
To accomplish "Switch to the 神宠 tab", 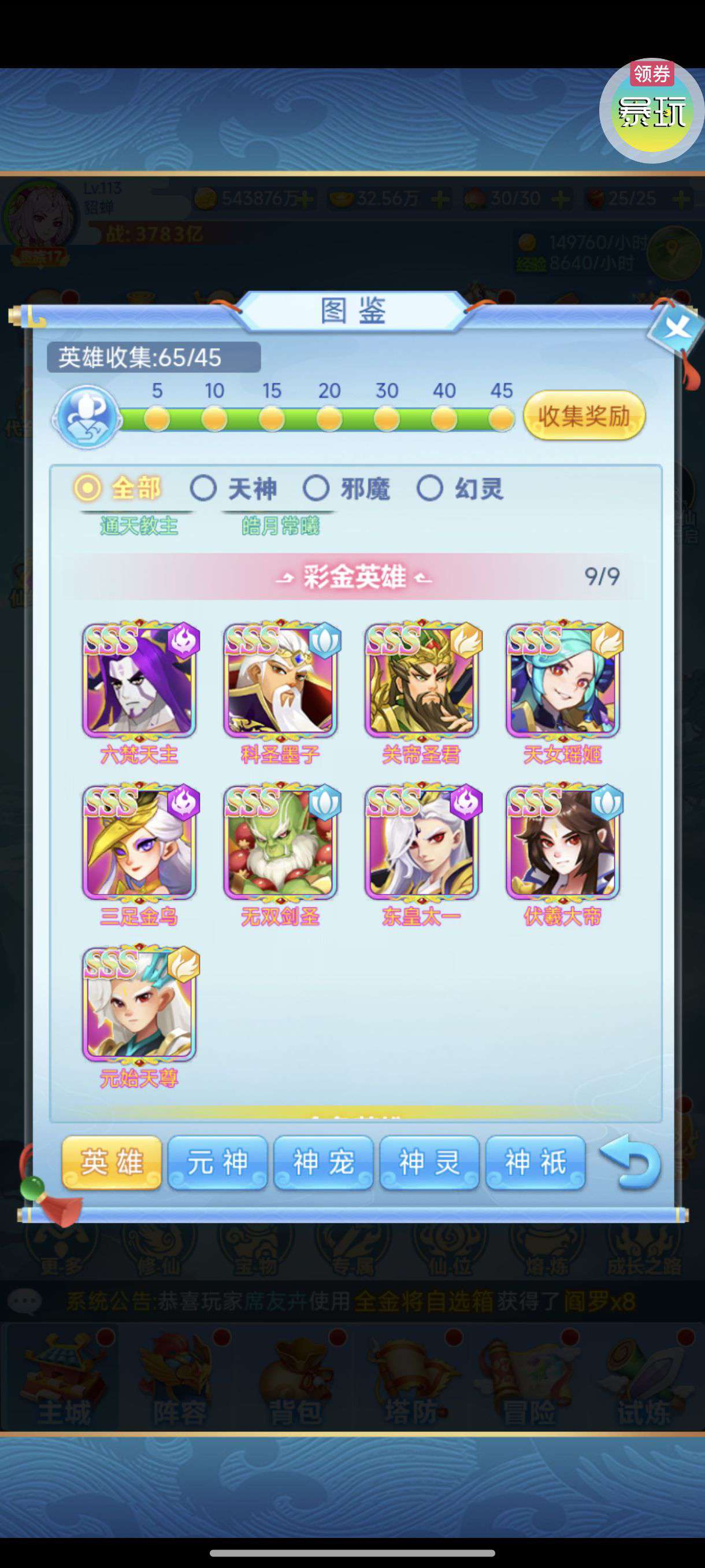I will coord(323,1163).
